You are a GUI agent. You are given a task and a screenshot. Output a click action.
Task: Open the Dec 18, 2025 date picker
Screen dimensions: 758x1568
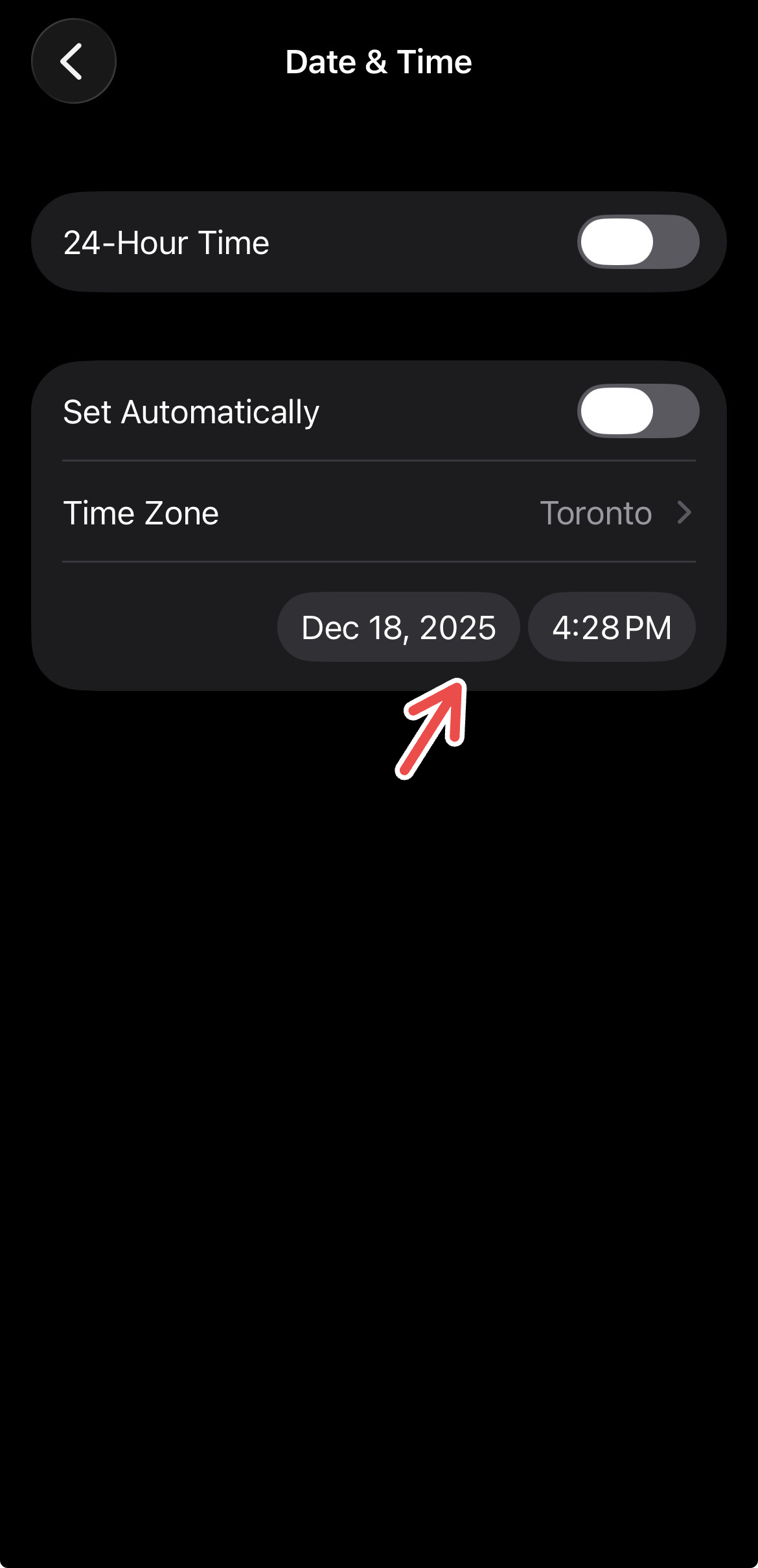398,627
